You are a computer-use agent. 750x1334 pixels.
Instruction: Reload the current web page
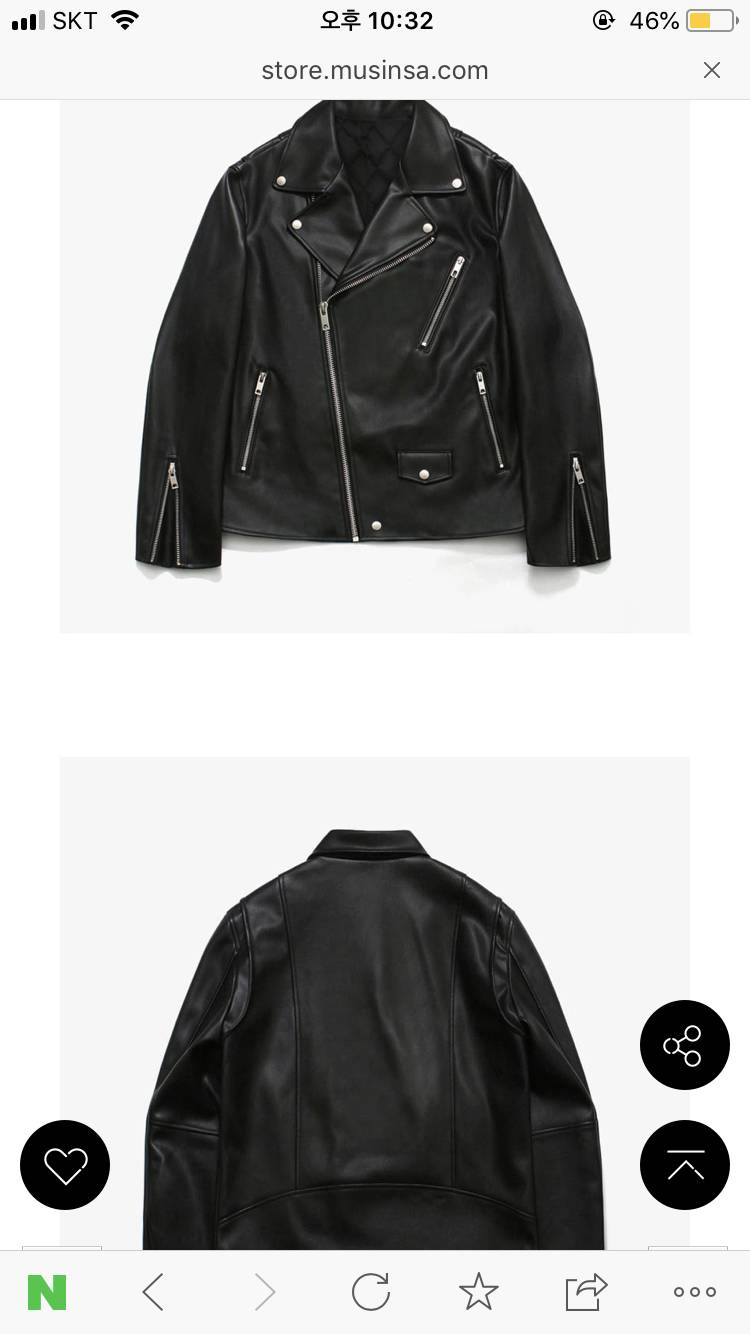click(371, 1292)
